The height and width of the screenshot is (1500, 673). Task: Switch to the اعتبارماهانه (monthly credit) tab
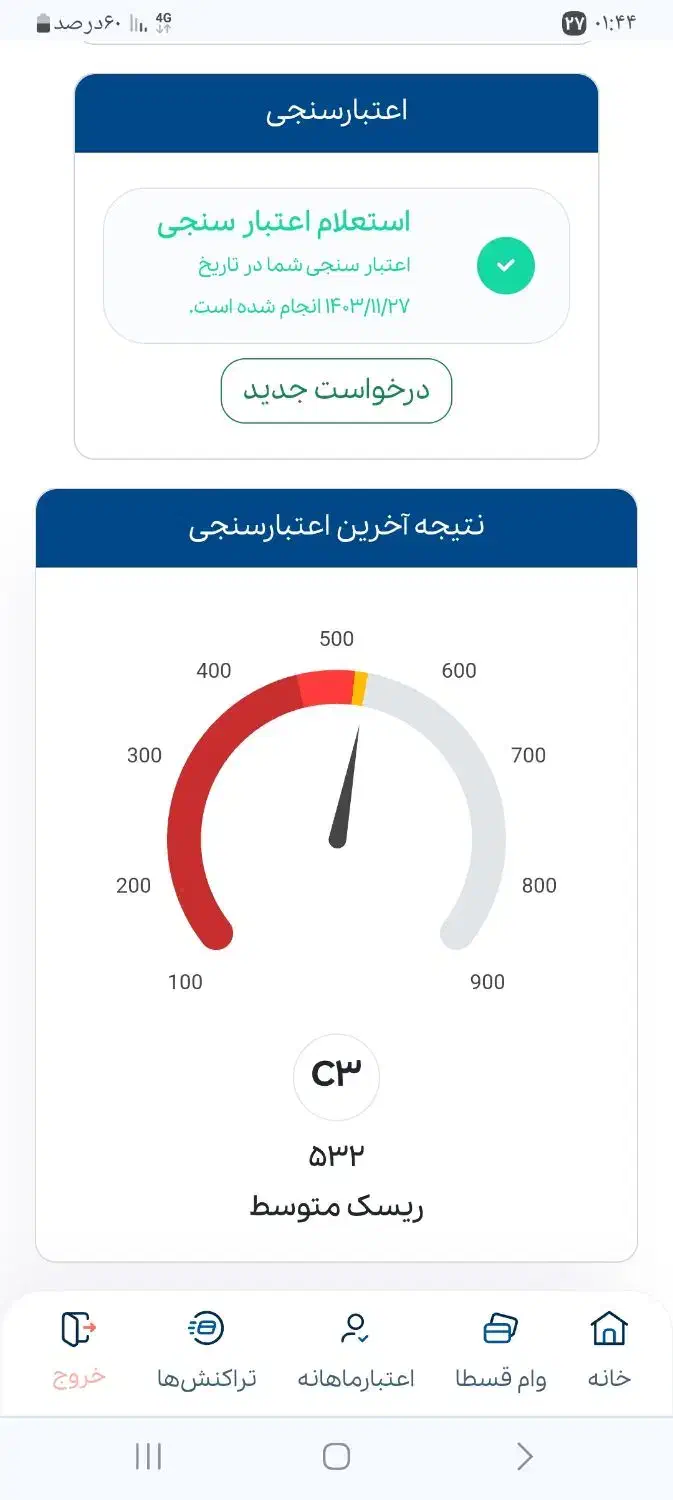355,1350
